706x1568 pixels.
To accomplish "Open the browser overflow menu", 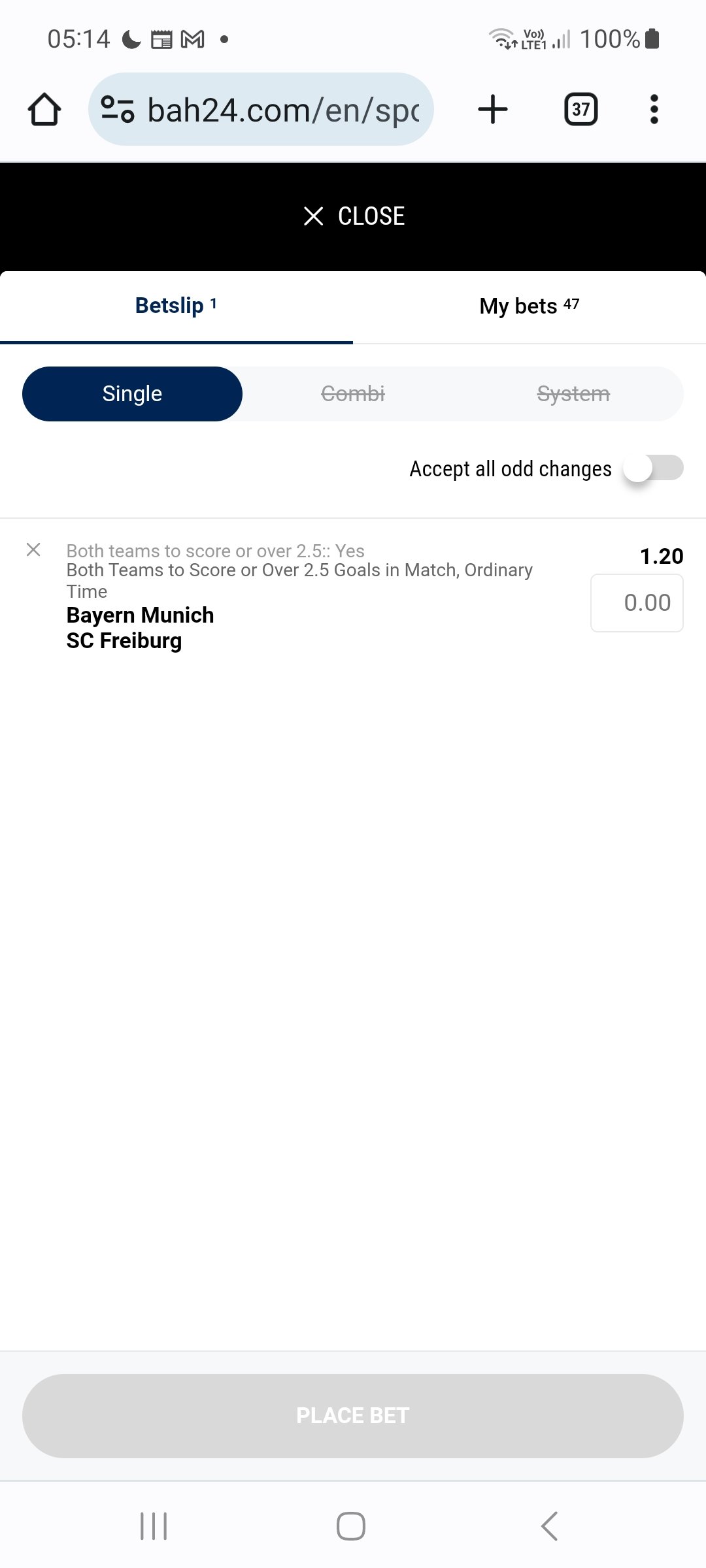I will (654, 109).
